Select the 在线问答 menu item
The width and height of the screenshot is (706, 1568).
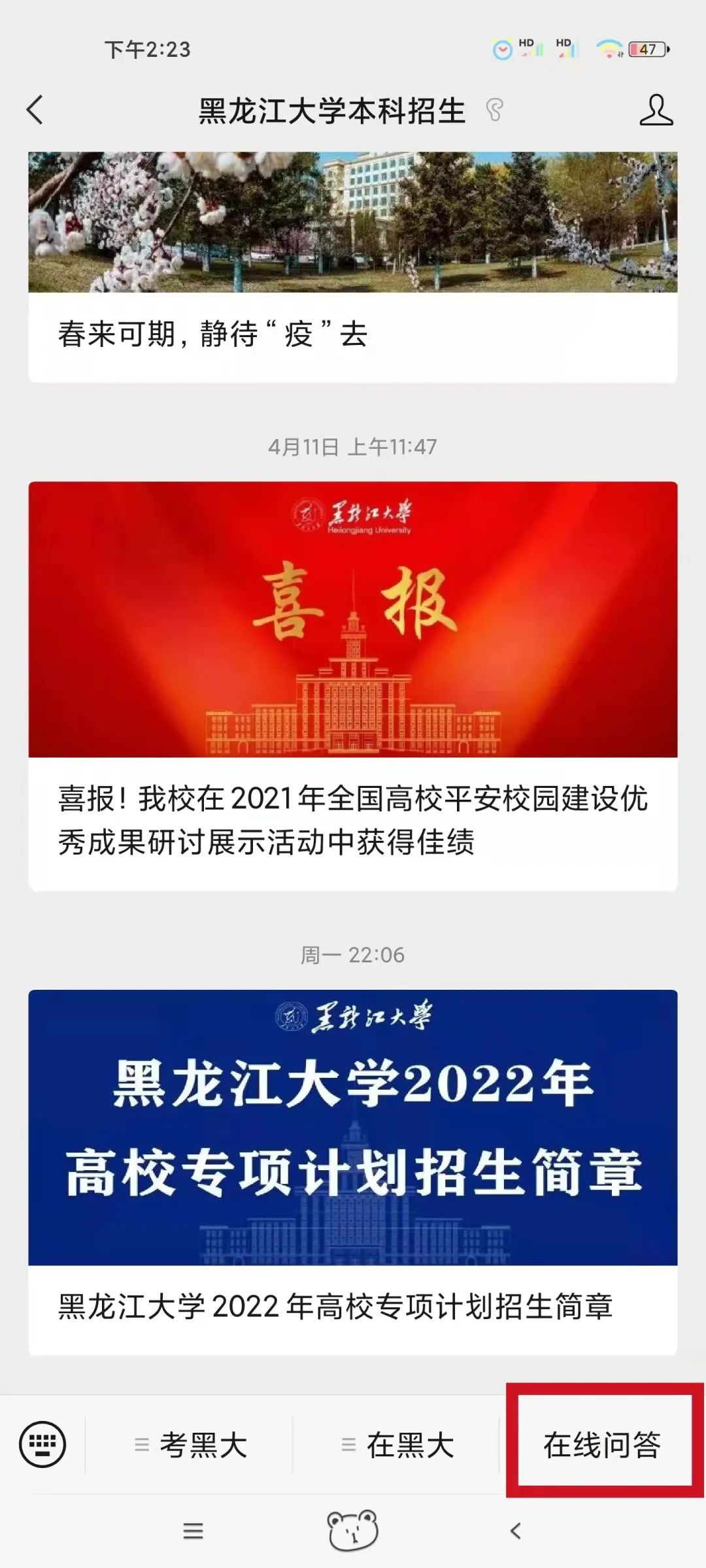[601, 1445]
